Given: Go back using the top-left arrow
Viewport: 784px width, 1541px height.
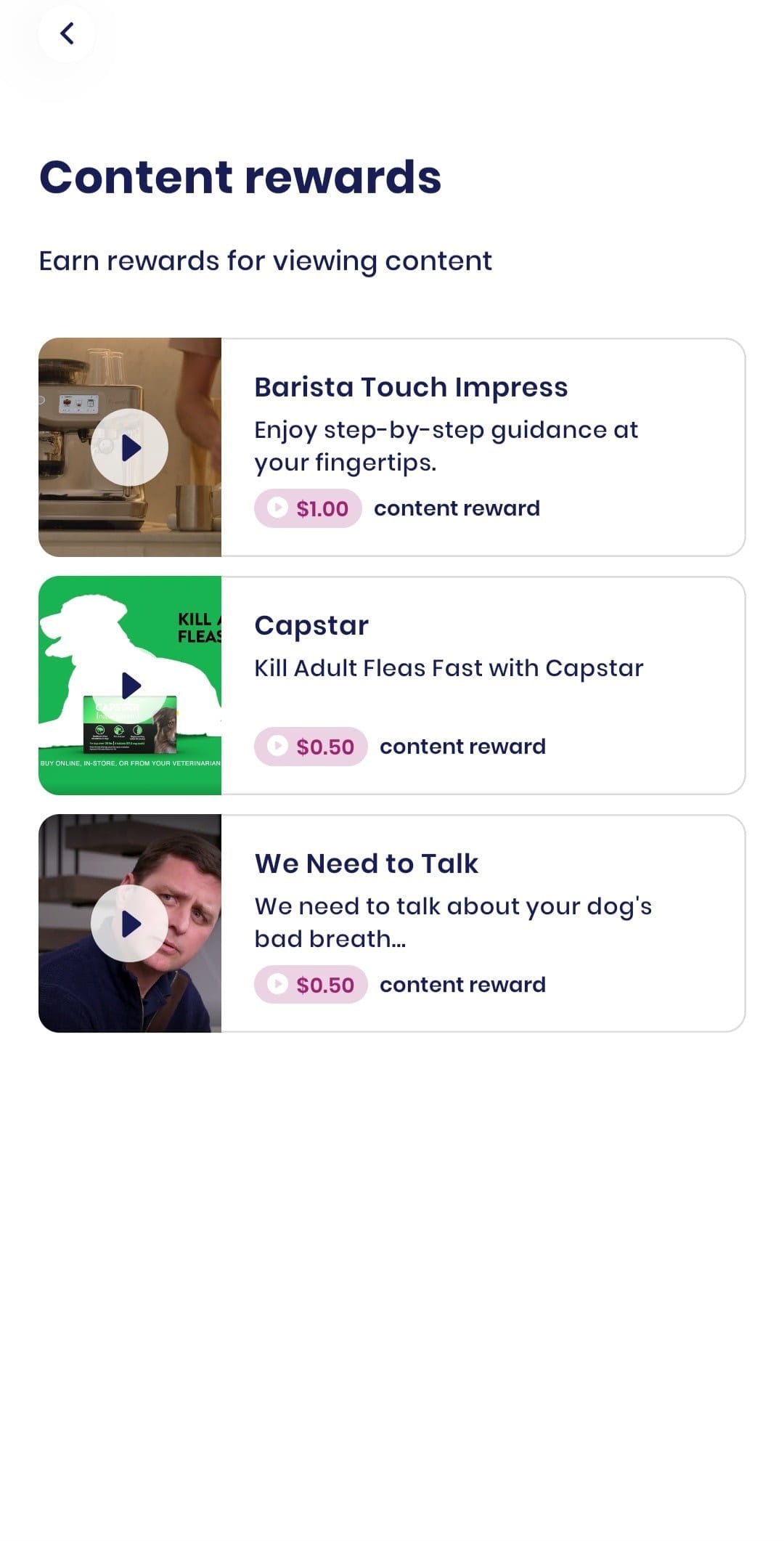Looking at the screenshot, I should tap(67, 33).
